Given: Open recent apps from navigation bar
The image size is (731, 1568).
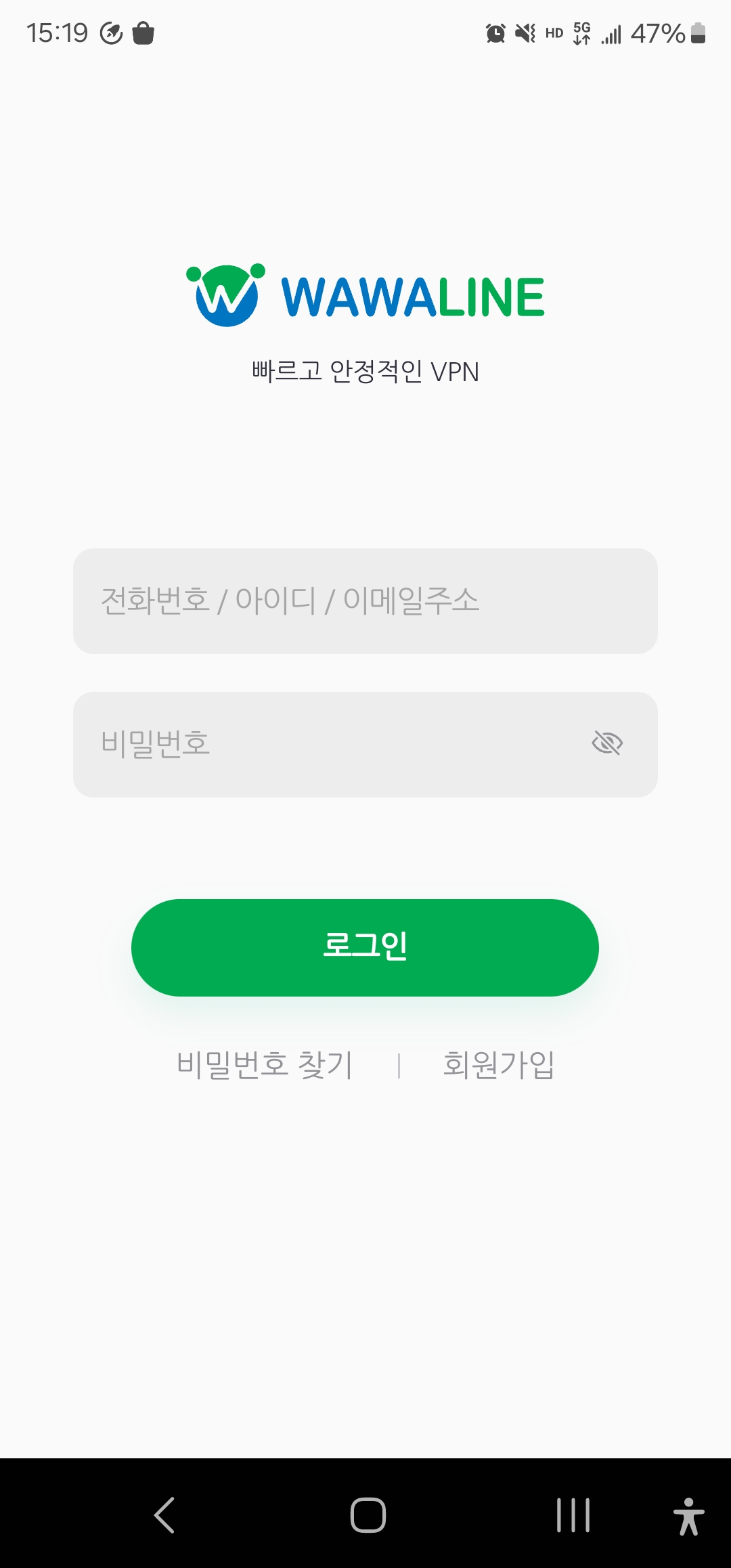Looking at the screenshot, I should (x=573, y=1515).
